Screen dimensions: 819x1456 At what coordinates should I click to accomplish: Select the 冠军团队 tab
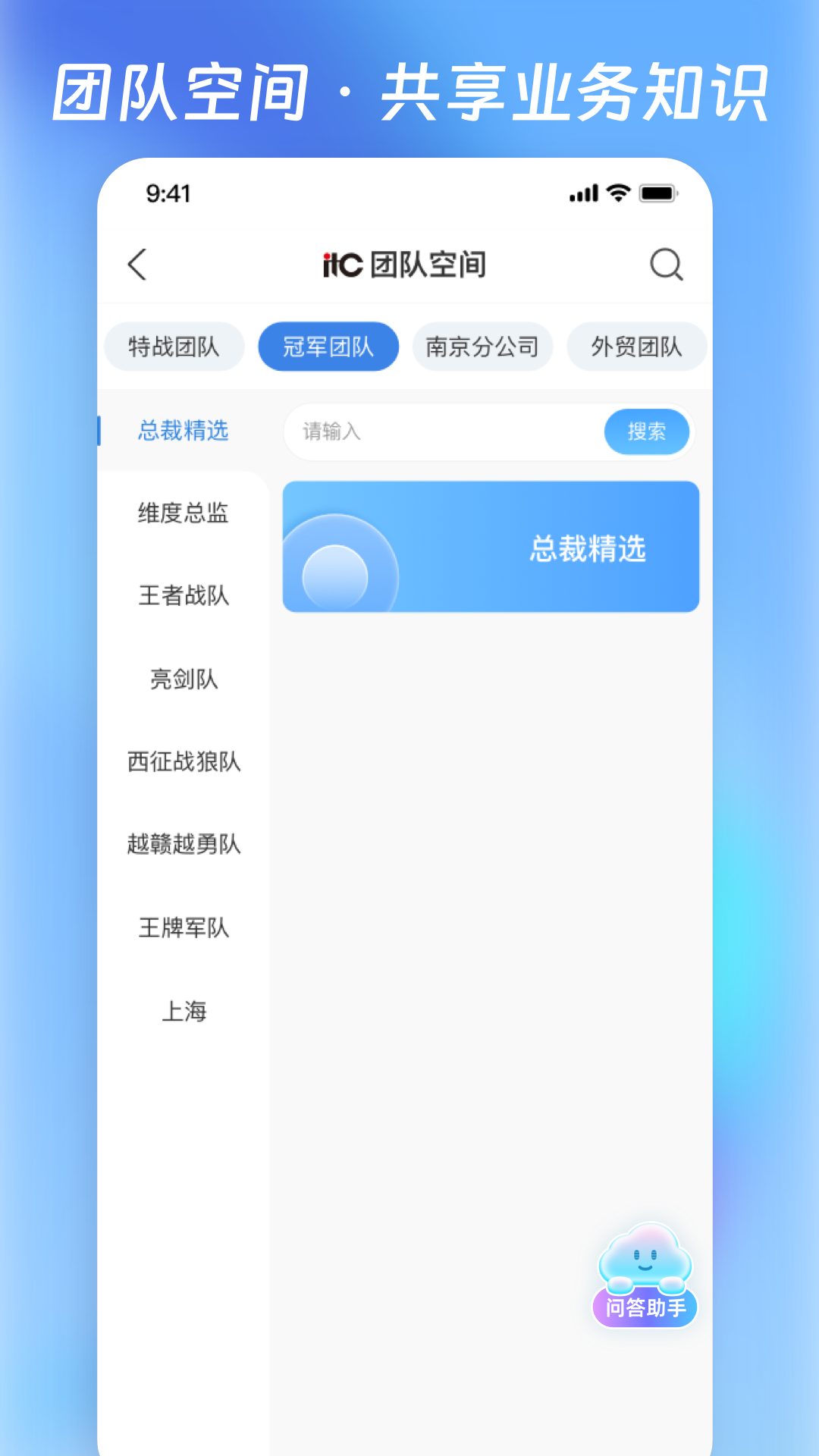tap(328, 347)
